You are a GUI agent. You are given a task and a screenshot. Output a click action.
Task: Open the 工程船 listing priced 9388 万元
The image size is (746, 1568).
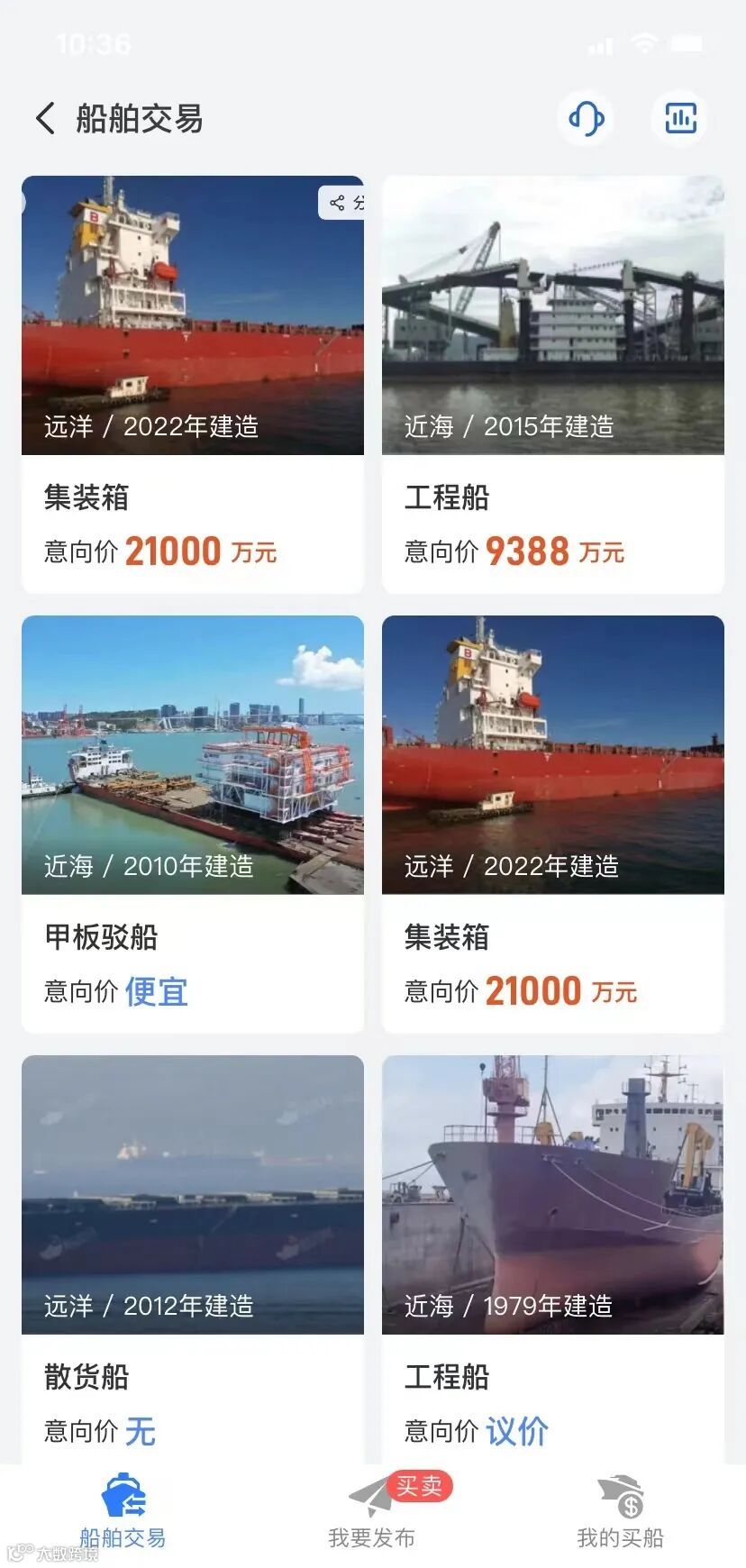pyautogui.click(x=552, y=384)
